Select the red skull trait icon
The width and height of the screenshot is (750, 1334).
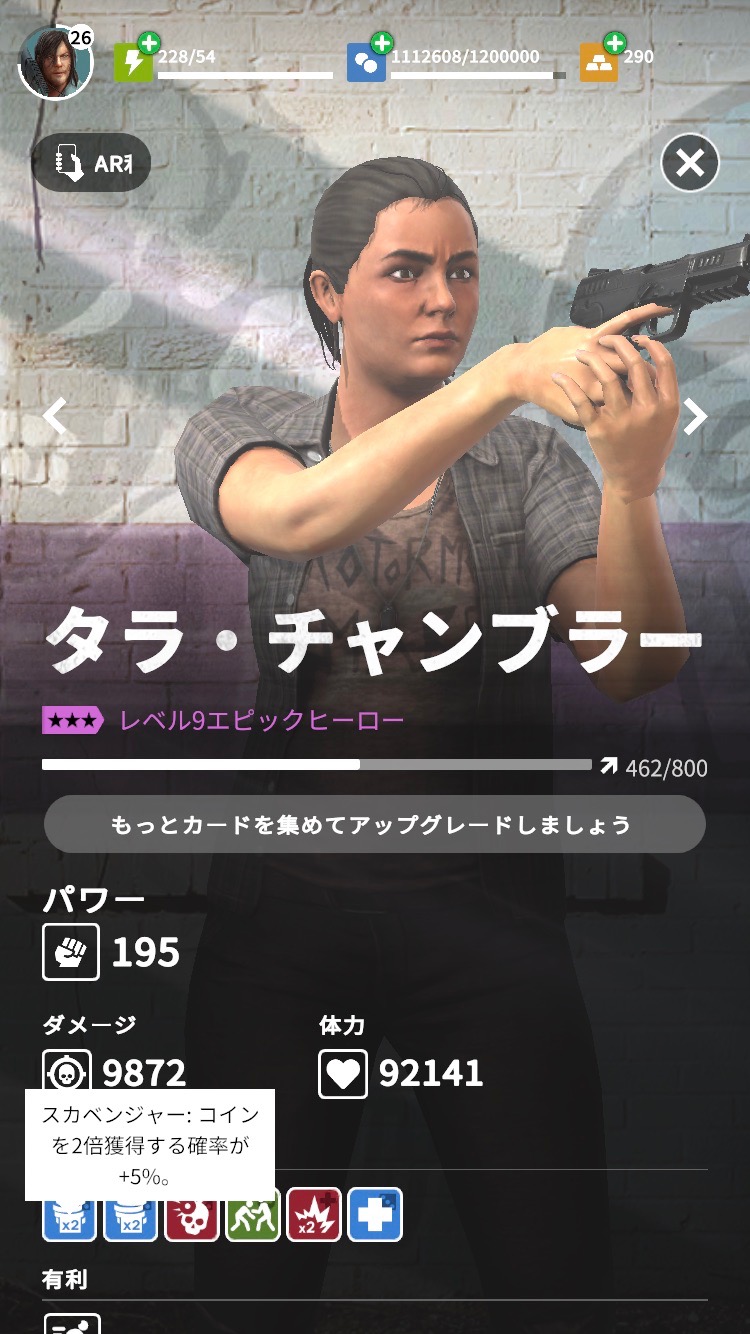(x=192, y=1216)
